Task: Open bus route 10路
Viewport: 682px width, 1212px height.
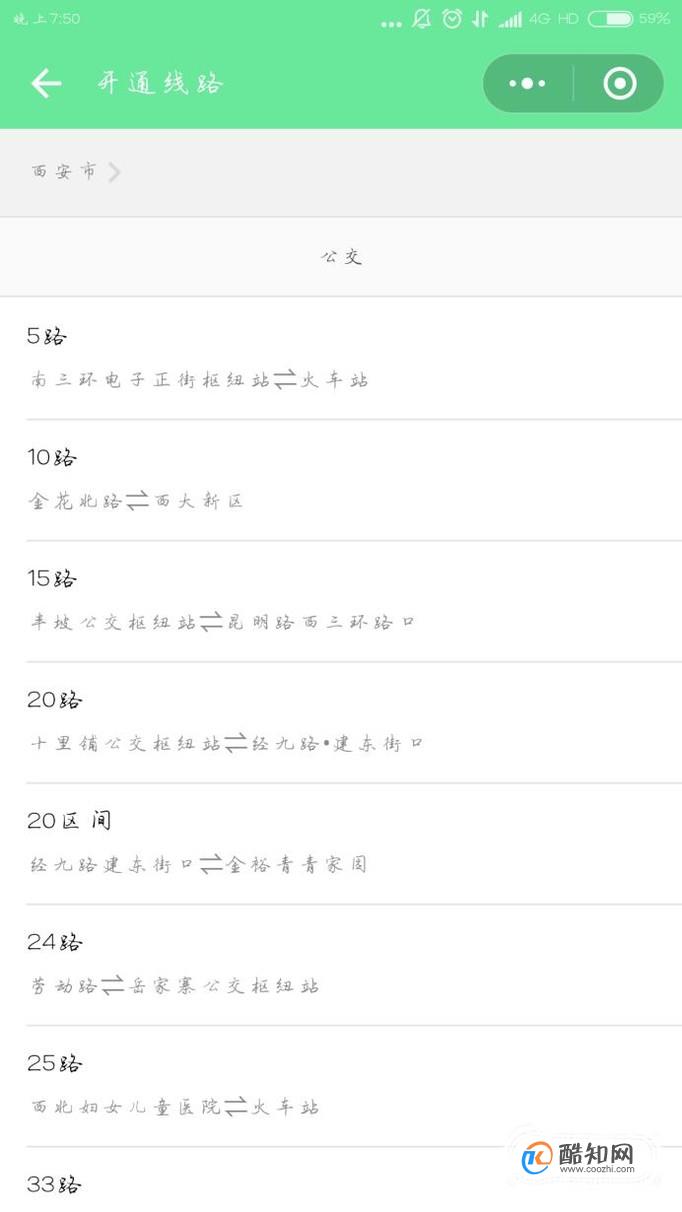Action: [341, 480]
